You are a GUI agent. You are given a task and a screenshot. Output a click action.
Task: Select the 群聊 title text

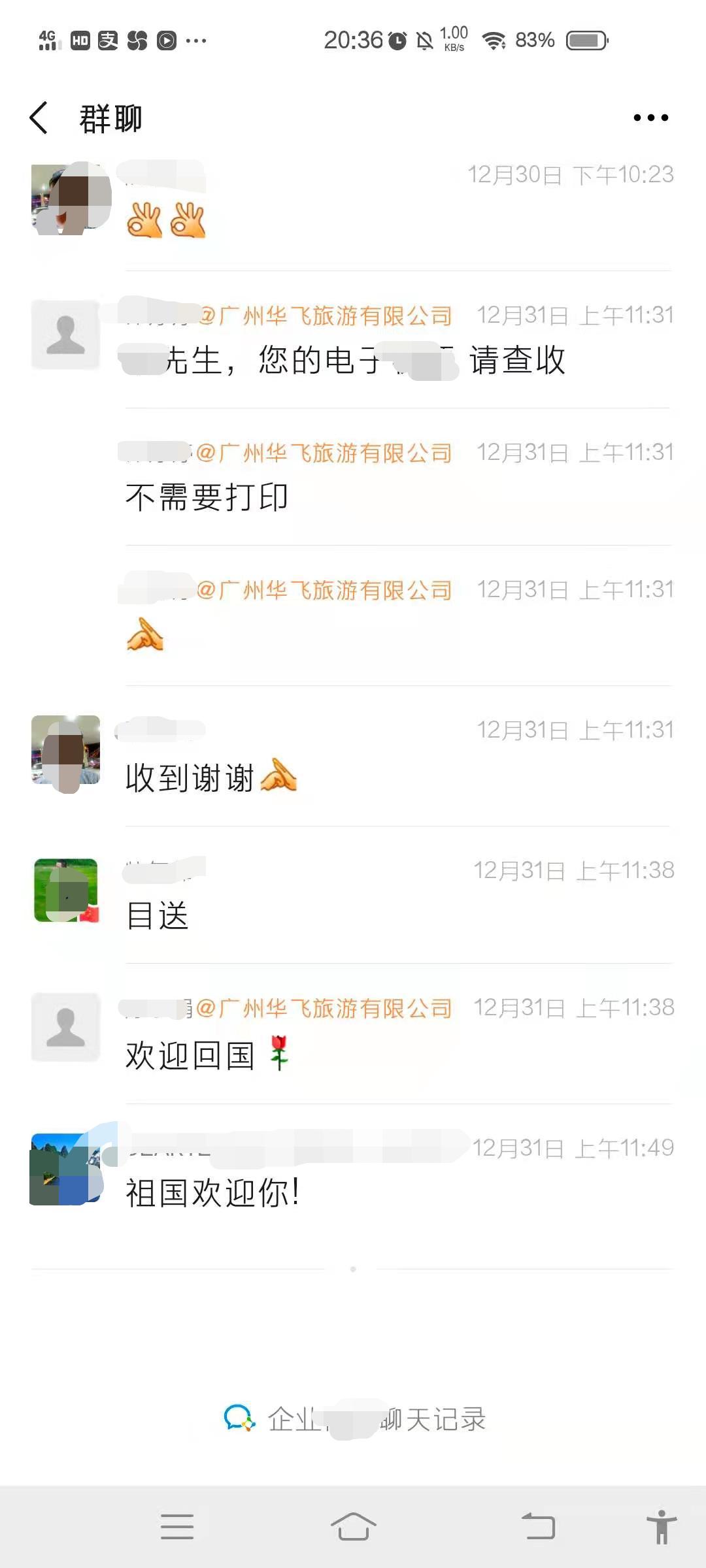click(111, 118)
